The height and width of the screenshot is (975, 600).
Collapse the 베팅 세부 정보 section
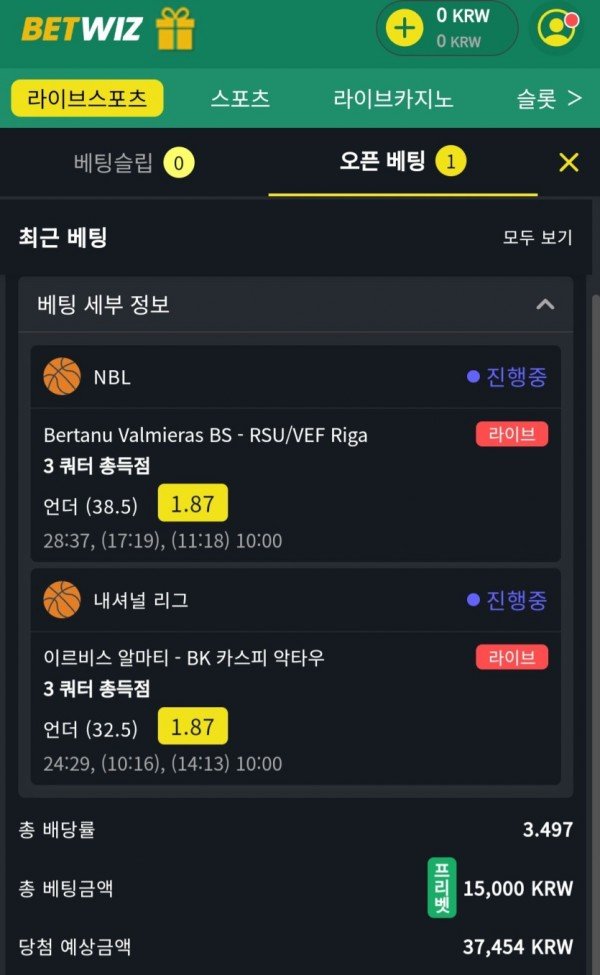[x=545, y=305]
